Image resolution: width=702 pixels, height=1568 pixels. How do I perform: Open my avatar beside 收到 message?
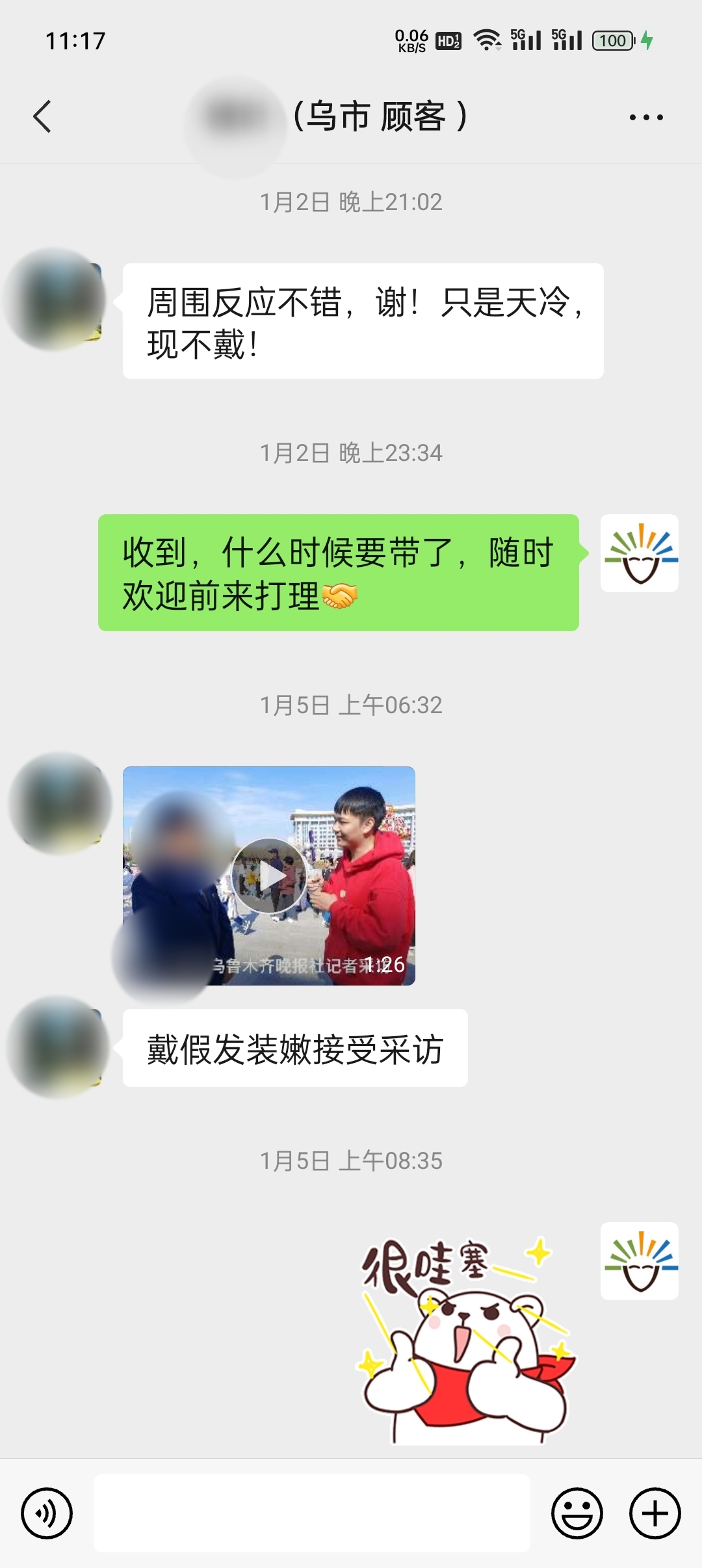(x=639, y=553)
